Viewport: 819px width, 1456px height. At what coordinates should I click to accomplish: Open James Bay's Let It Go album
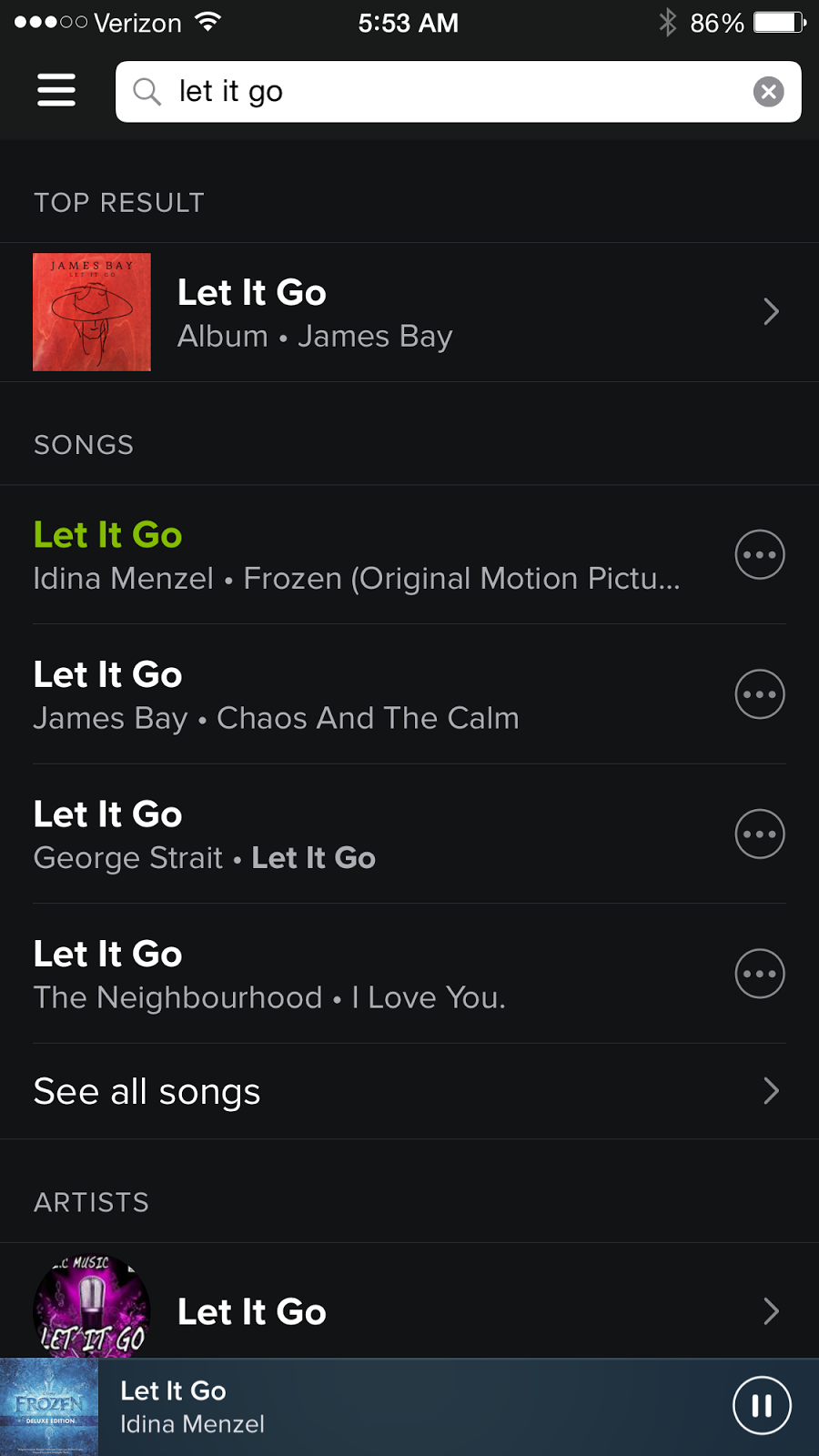pos(409,312)
